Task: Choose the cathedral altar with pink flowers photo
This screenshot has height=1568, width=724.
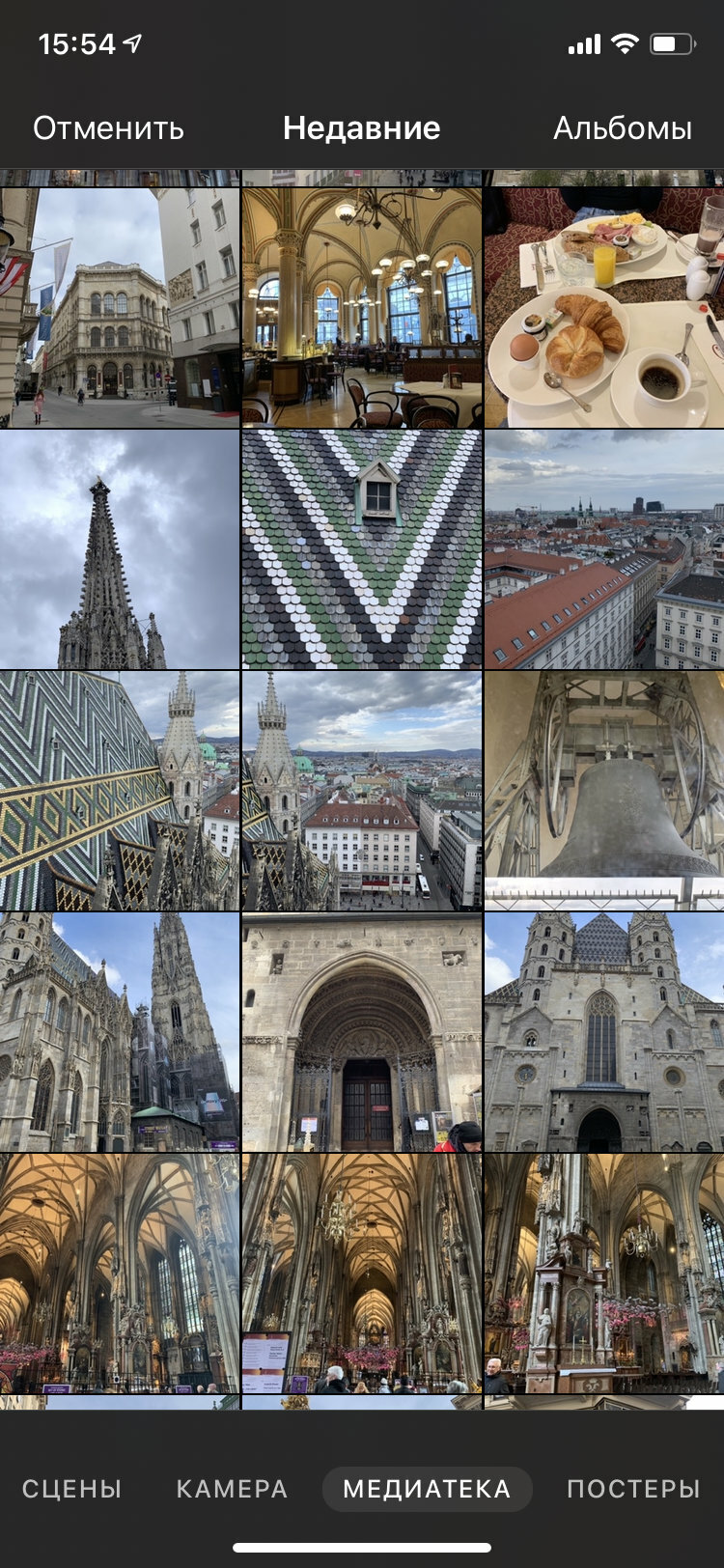Action: coord(604,1274)
